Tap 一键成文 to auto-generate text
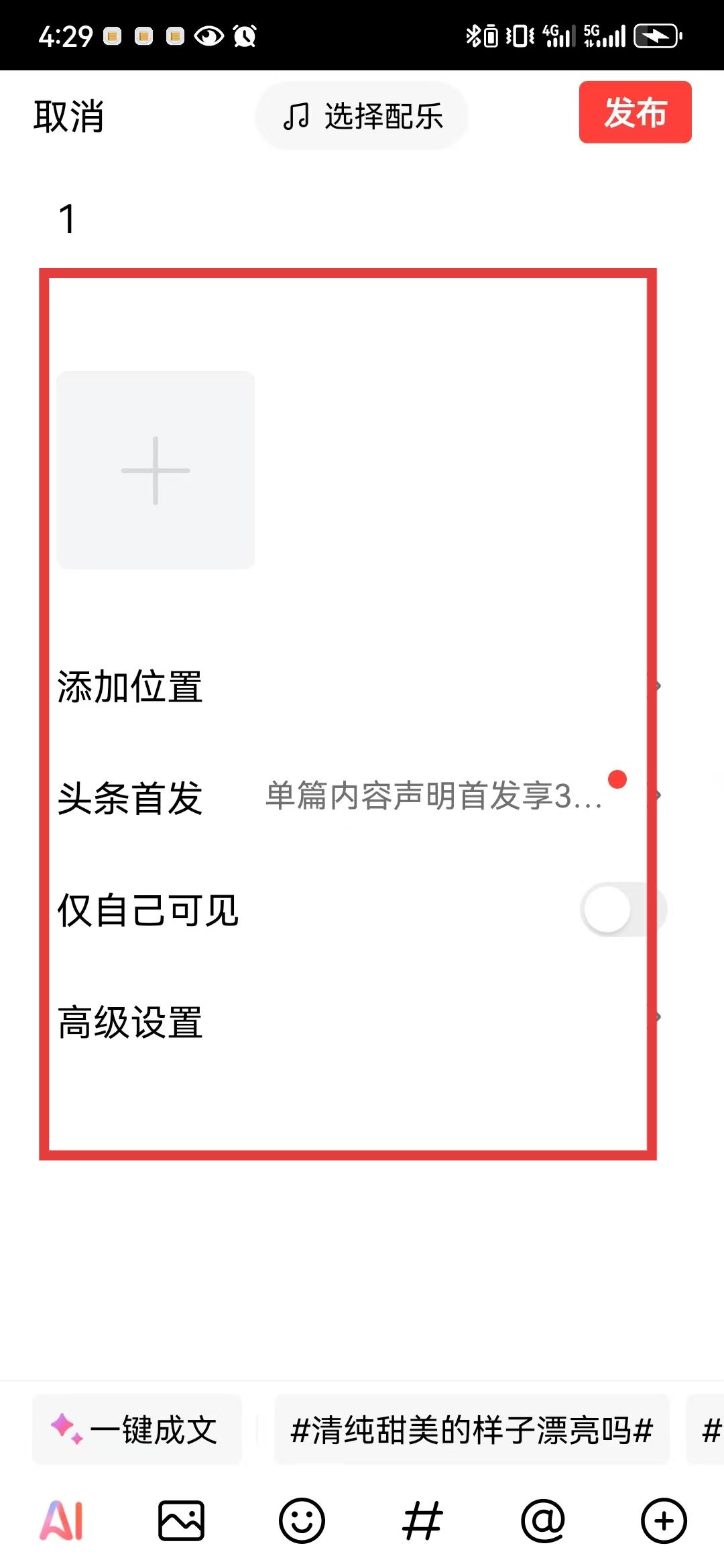The width and height of the screenshot is (724, 1568). pyautogui.click(x=137, y=1429)
